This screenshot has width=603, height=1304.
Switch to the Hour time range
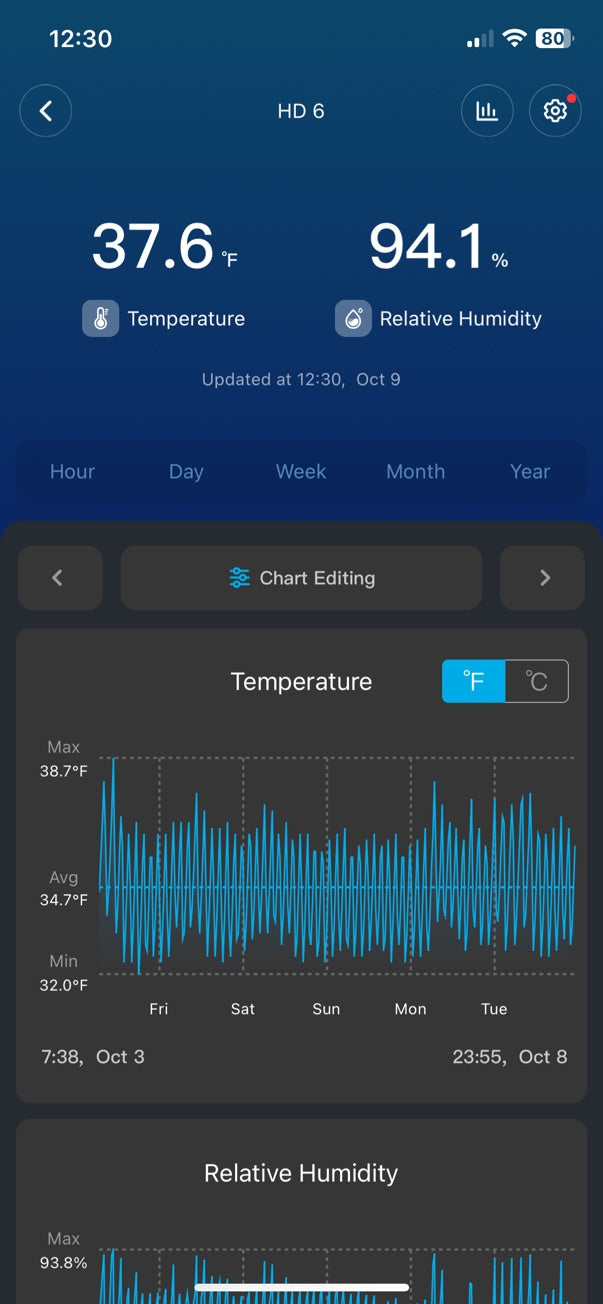point(72,472)
